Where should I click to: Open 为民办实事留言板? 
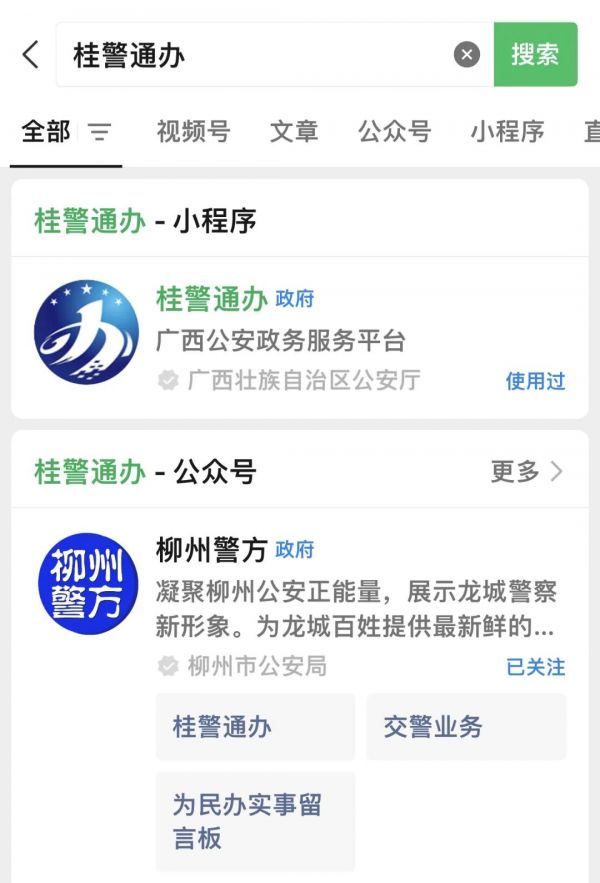click(255, 821)
